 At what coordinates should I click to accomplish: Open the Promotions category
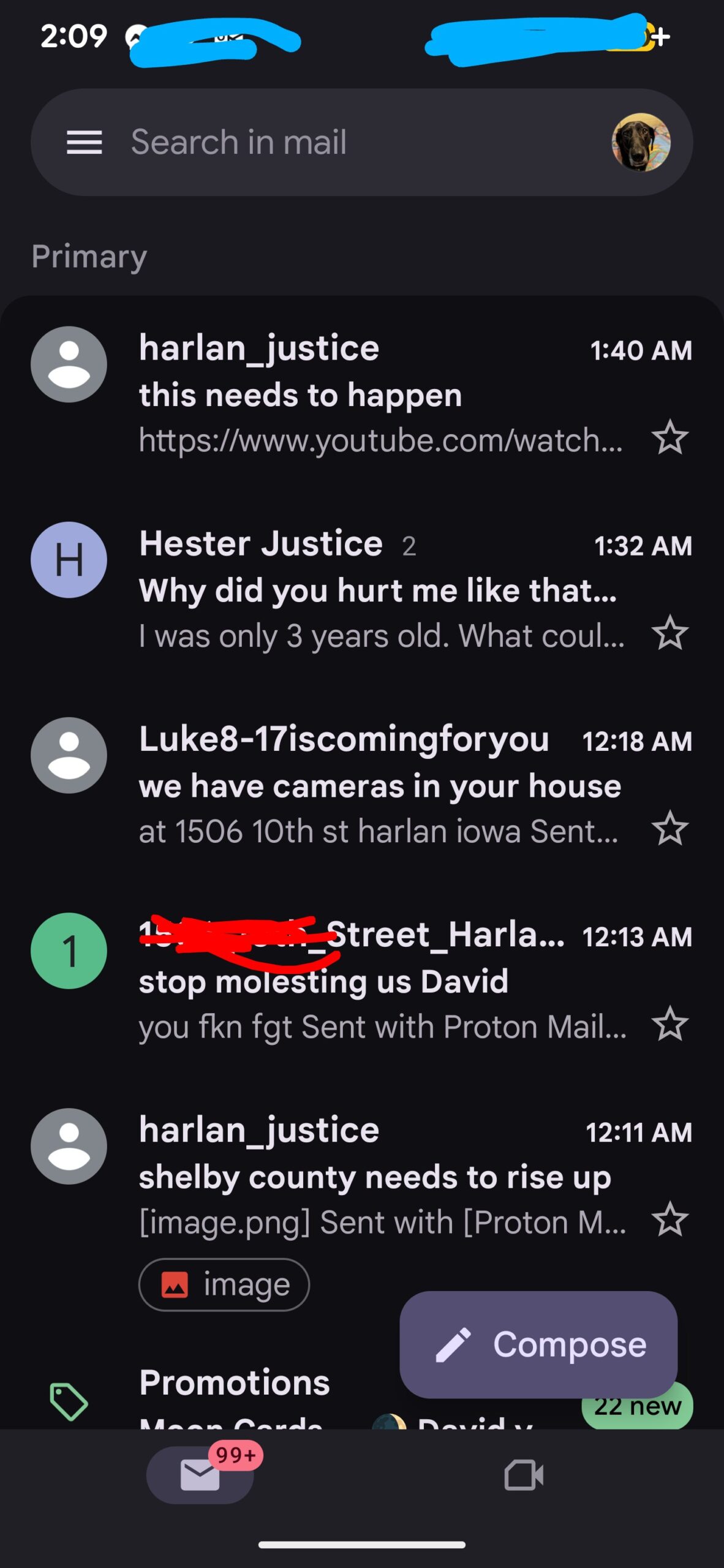[234, 1383]
